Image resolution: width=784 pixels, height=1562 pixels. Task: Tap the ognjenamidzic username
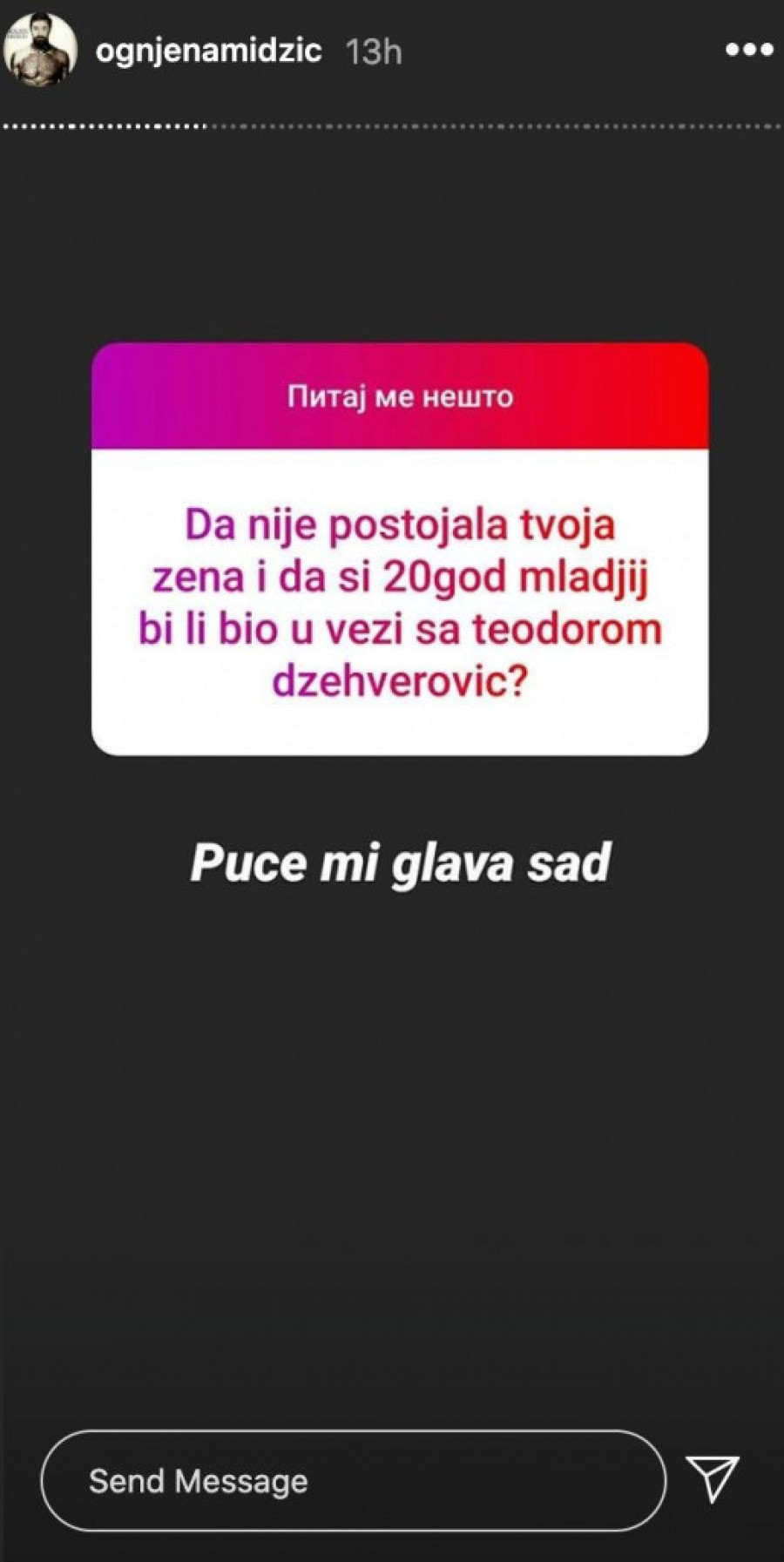pos(208,51)
